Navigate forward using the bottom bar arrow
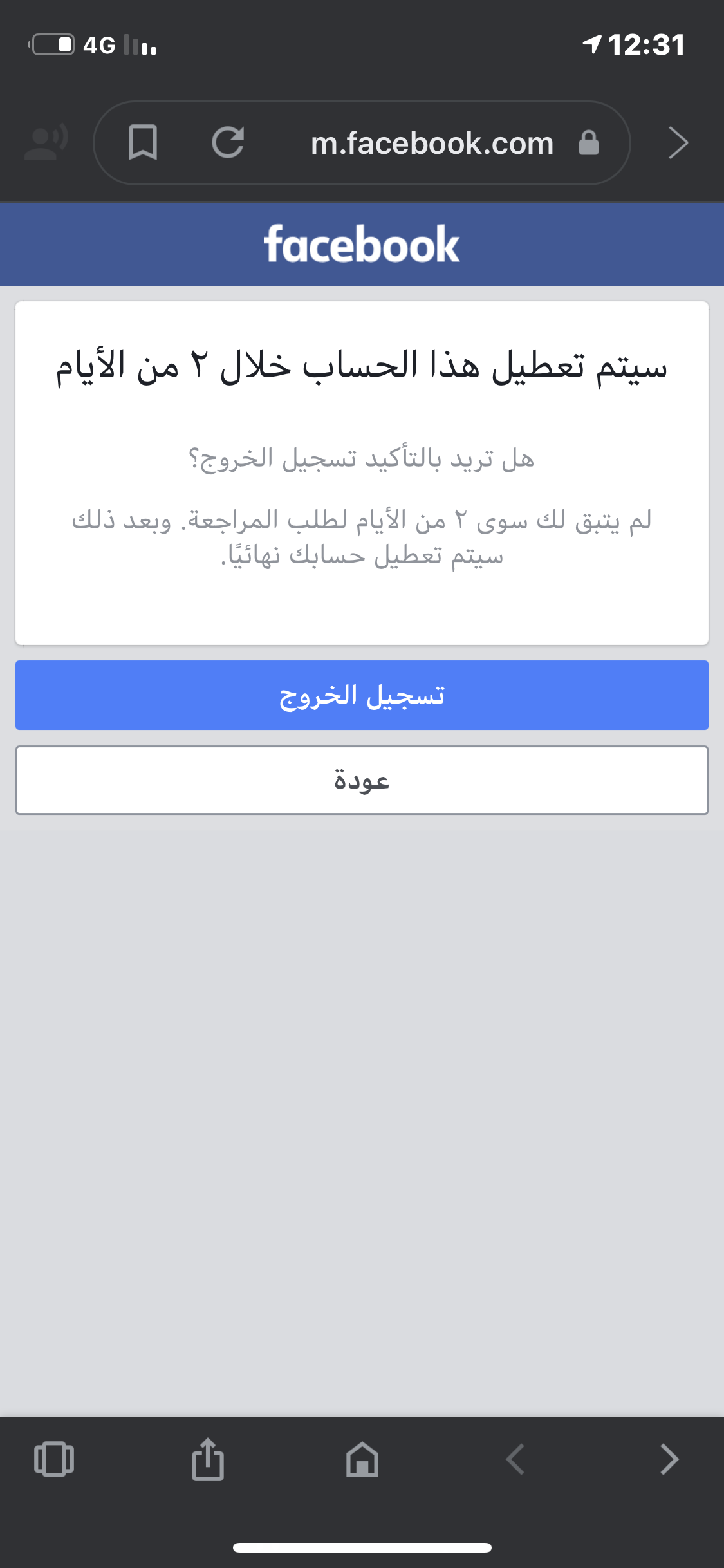 coord(670,1459)
